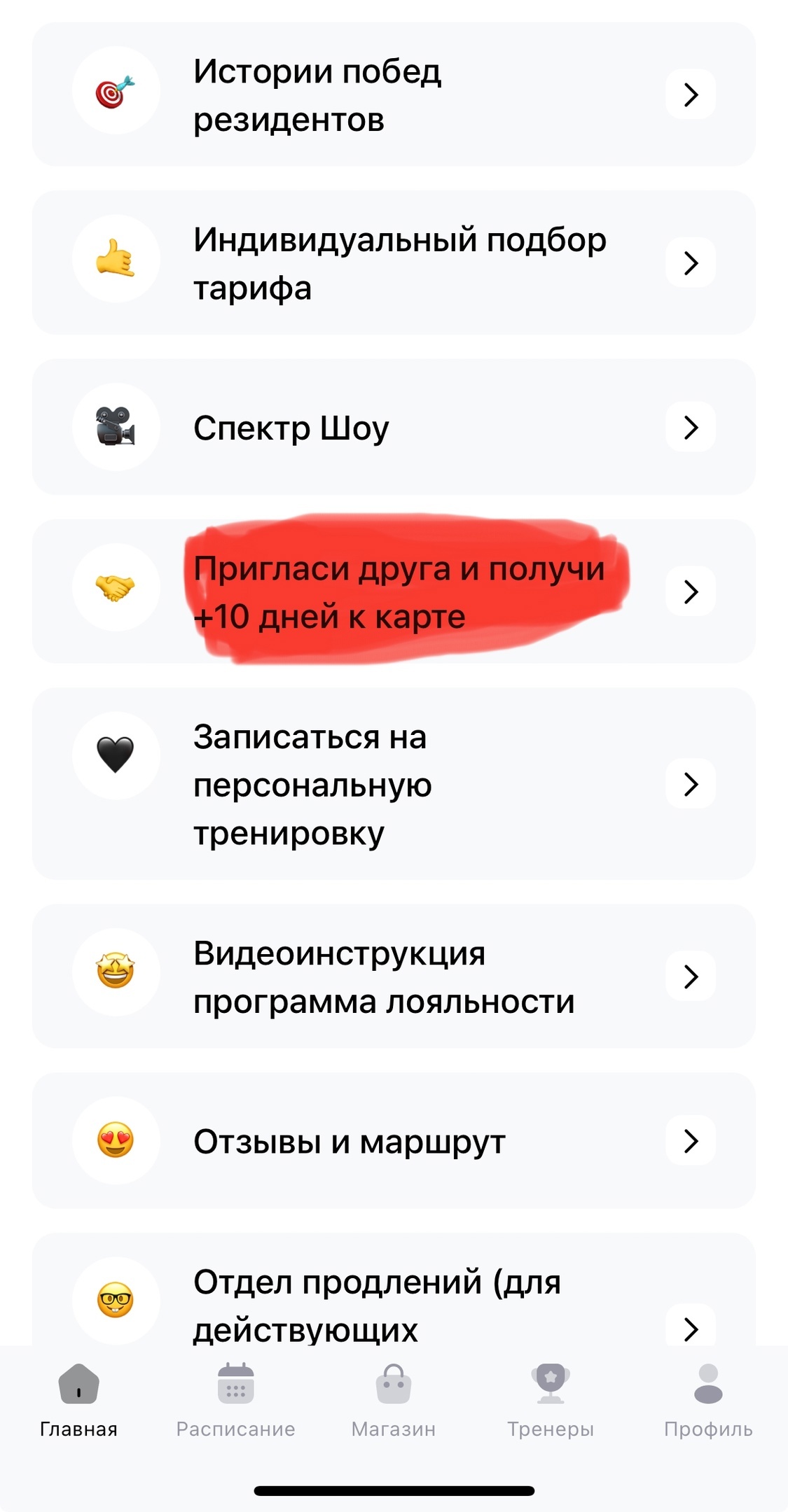The width and height of the screenshot is (788, 1512).
Task: Switch to the Магазин tab
Action: pos(394,1400)
